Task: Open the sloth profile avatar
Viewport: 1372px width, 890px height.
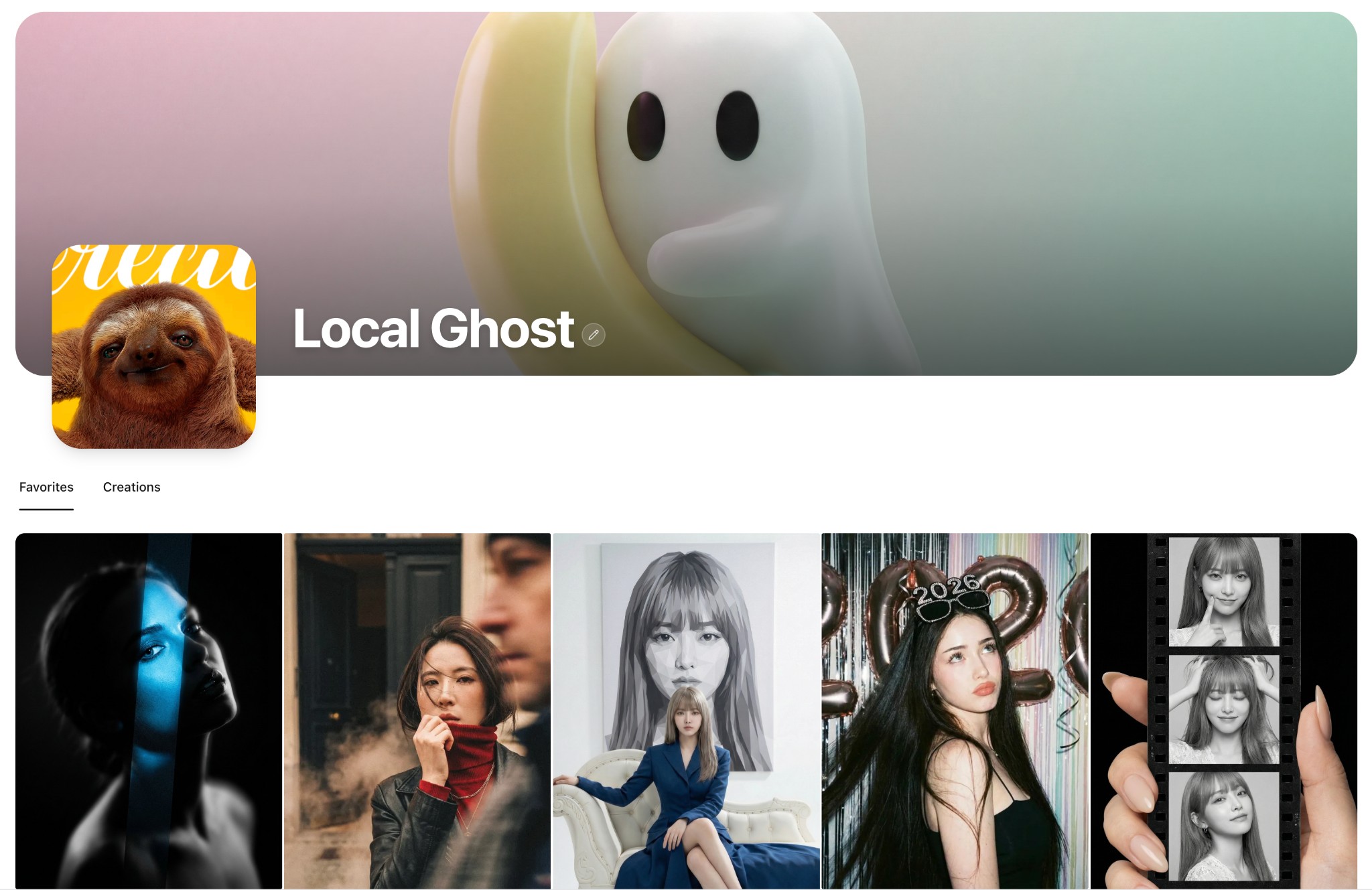Action: click(x=153, y=346)
